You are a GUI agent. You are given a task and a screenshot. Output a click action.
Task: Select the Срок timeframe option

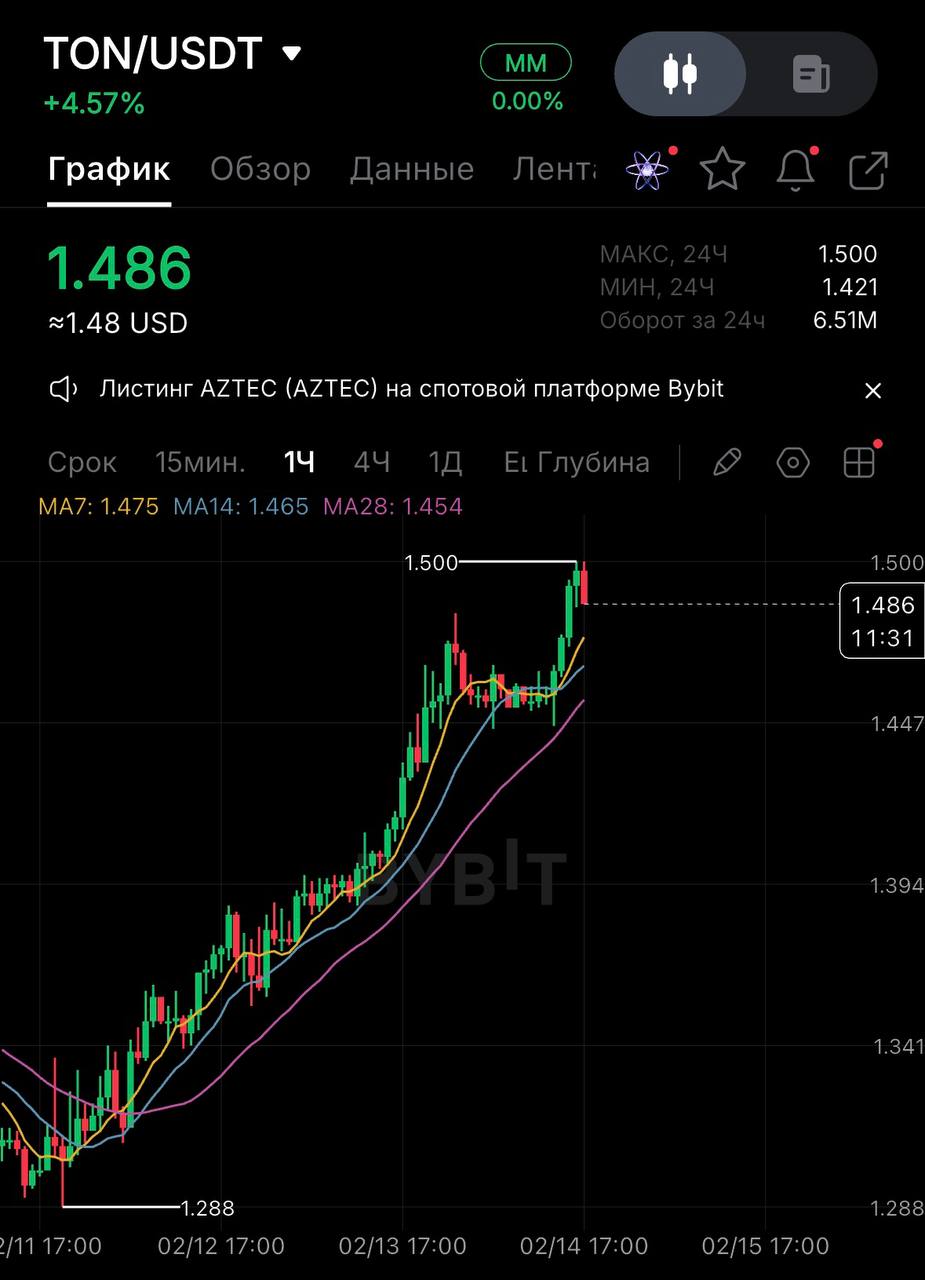[x=82, y=463]
